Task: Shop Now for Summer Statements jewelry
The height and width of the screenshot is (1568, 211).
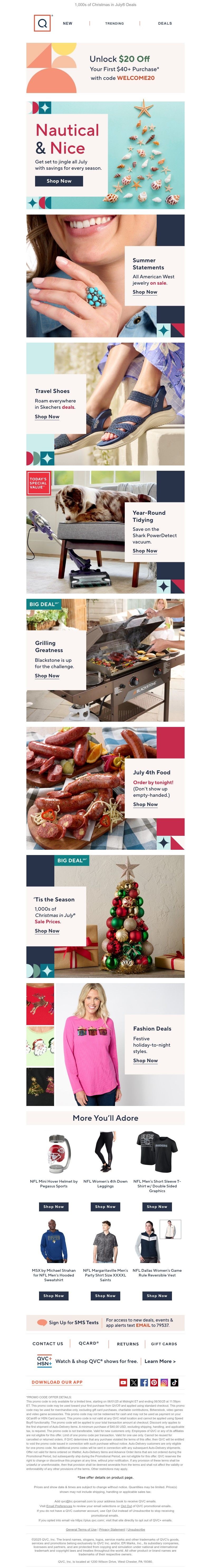Action: (x=145, y=292)
